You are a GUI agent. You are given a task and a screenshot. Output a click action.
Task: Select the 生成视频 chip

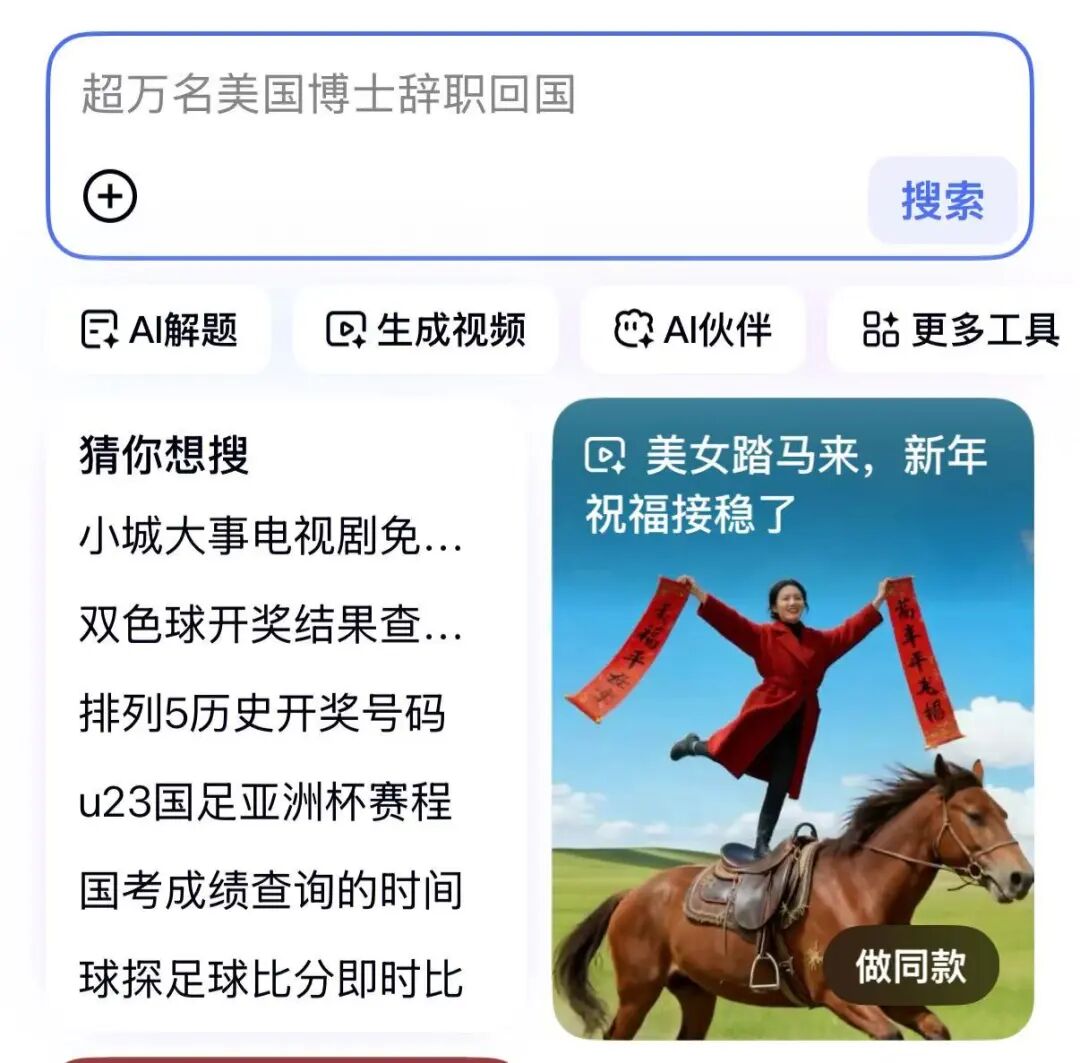pyautogui.click(x=426, y=330)
